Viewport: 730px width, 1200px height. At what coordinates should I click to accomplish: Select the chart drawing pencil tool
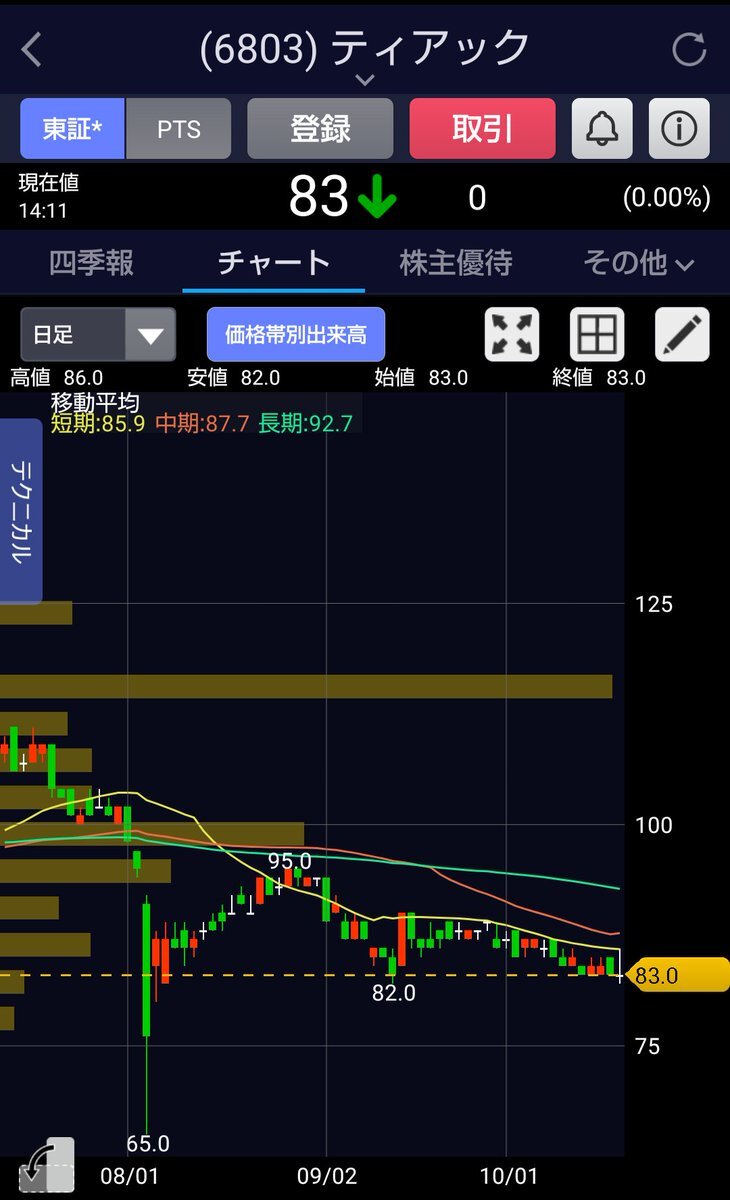[x=681, y=334]
